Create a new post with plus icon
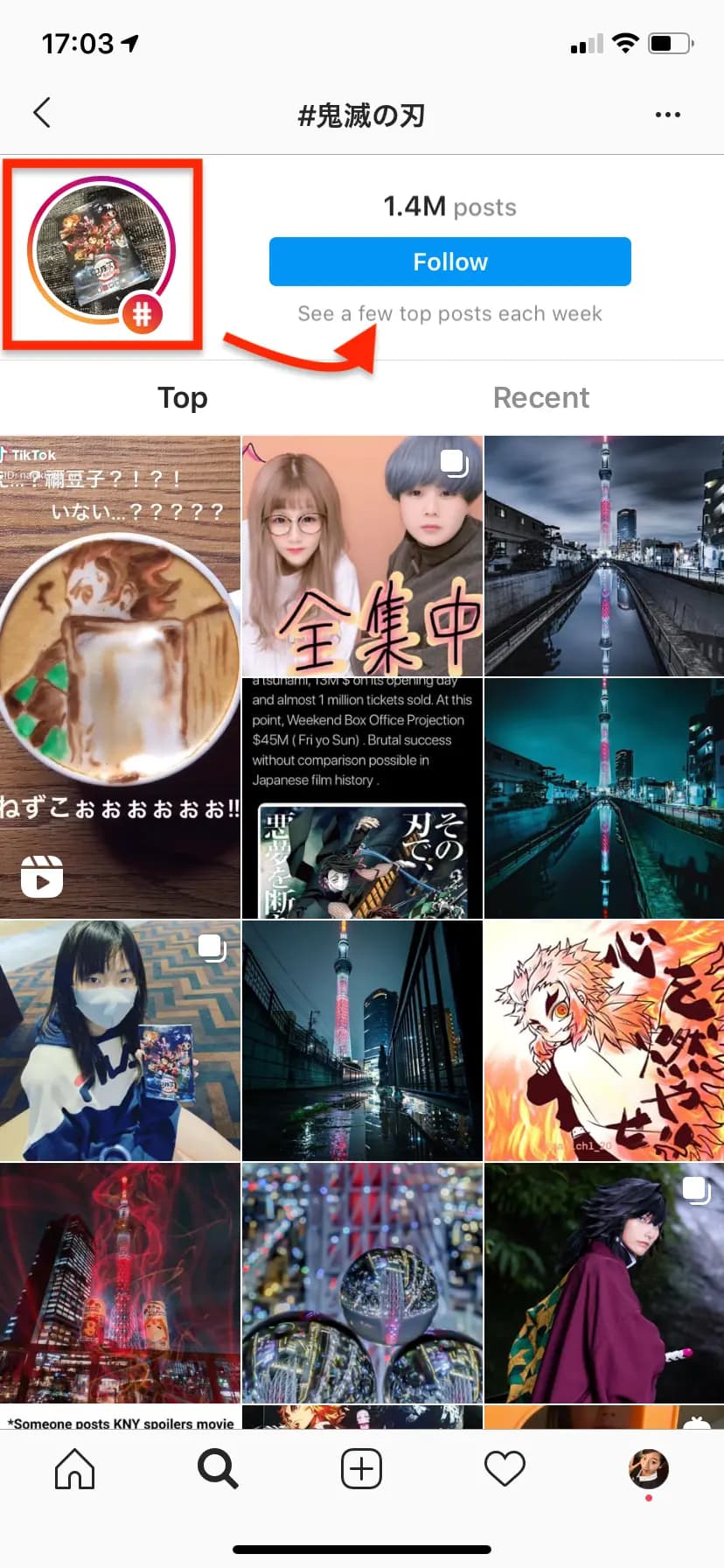Viewport: 724px width, 1568px height. [x=361, y=1469]
